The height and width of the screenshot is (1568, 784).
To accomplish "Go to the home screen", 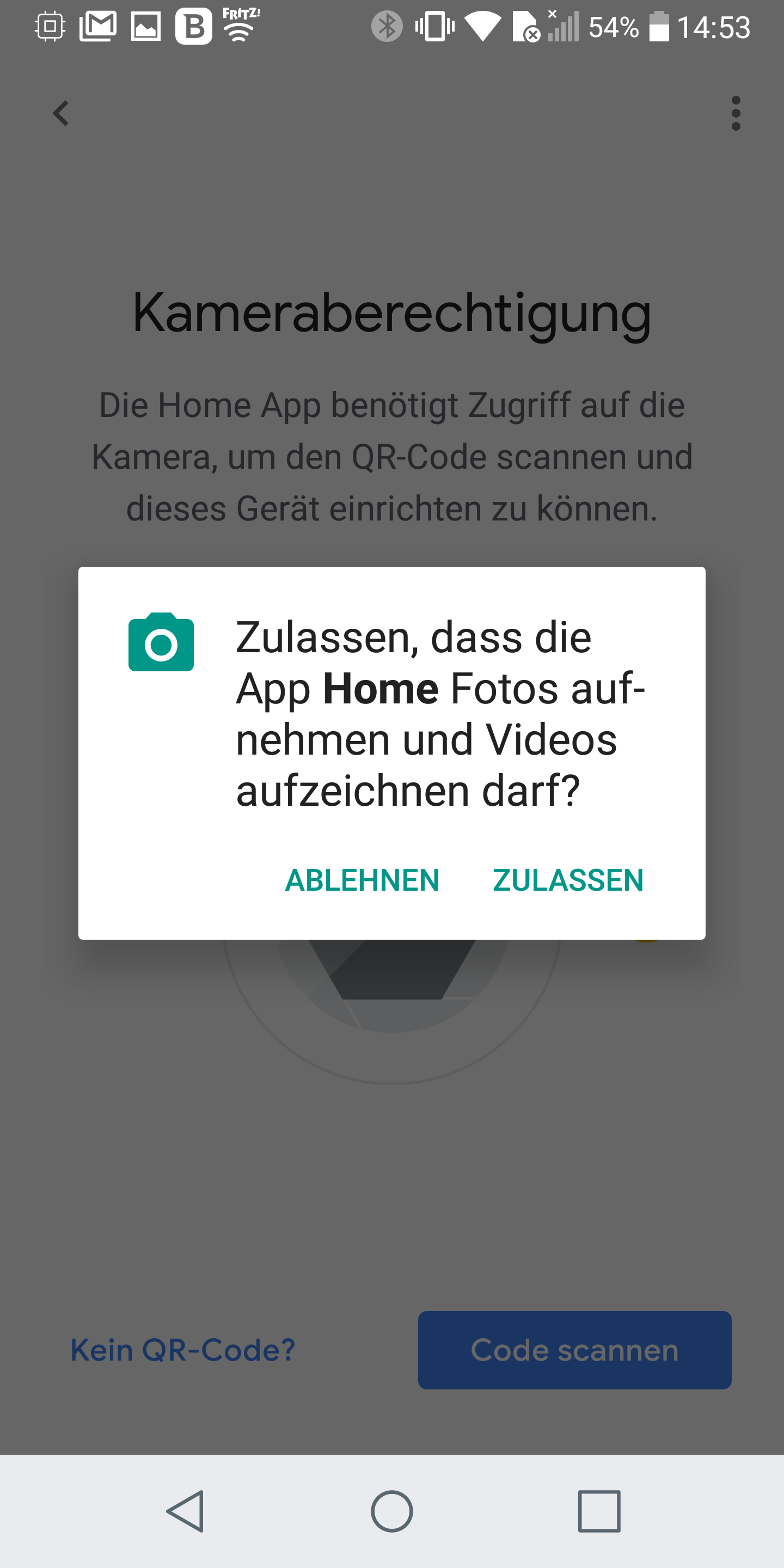I will (x=392, y=1511).
